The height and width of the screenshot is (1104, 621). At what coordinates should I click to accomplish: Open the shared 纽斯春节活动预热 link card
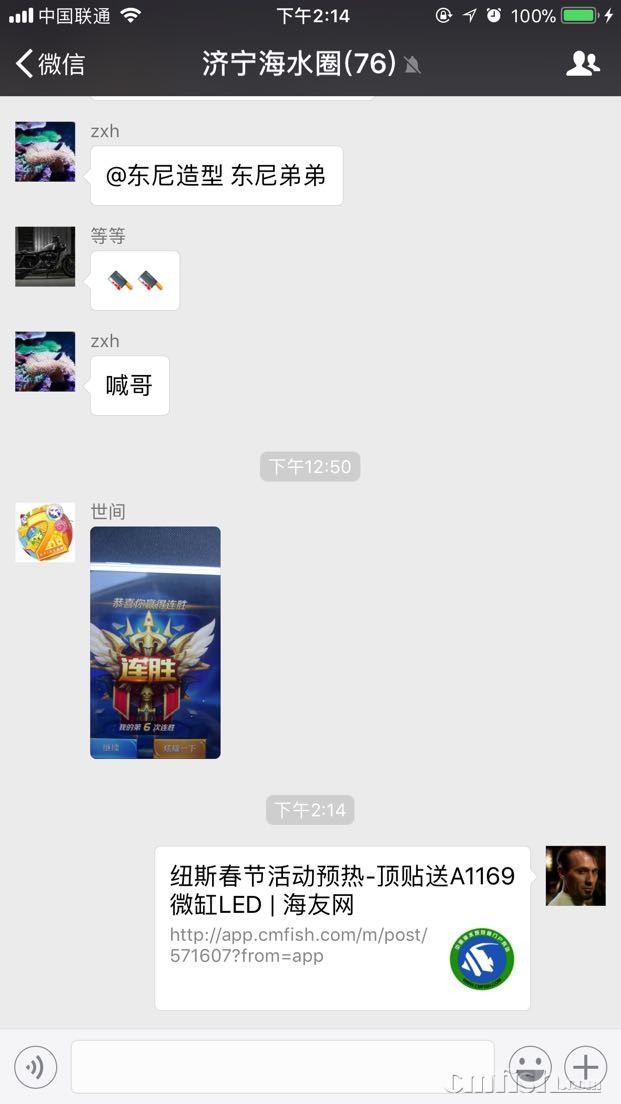click(342, 927)
